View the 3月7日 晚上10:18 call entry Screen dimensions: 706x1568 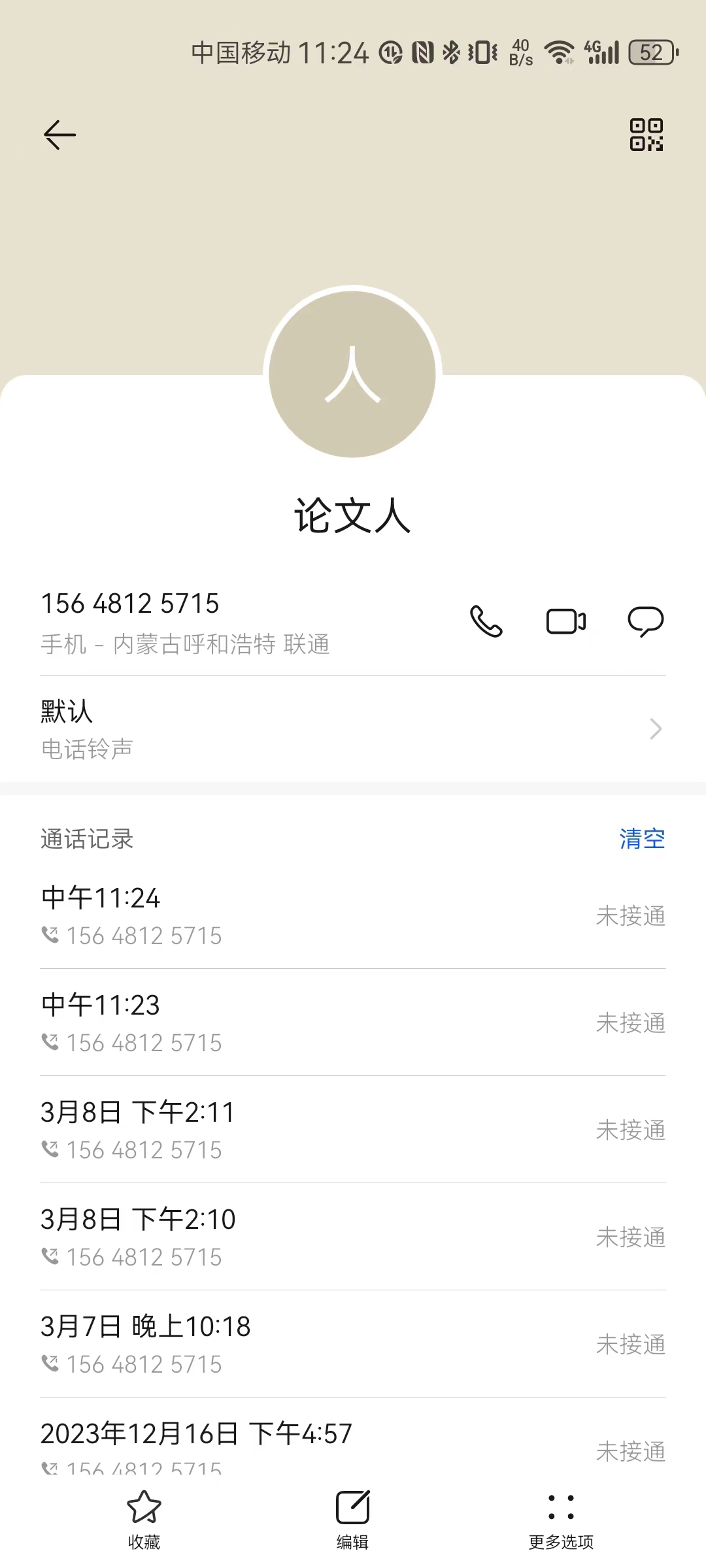[353, 1344]
